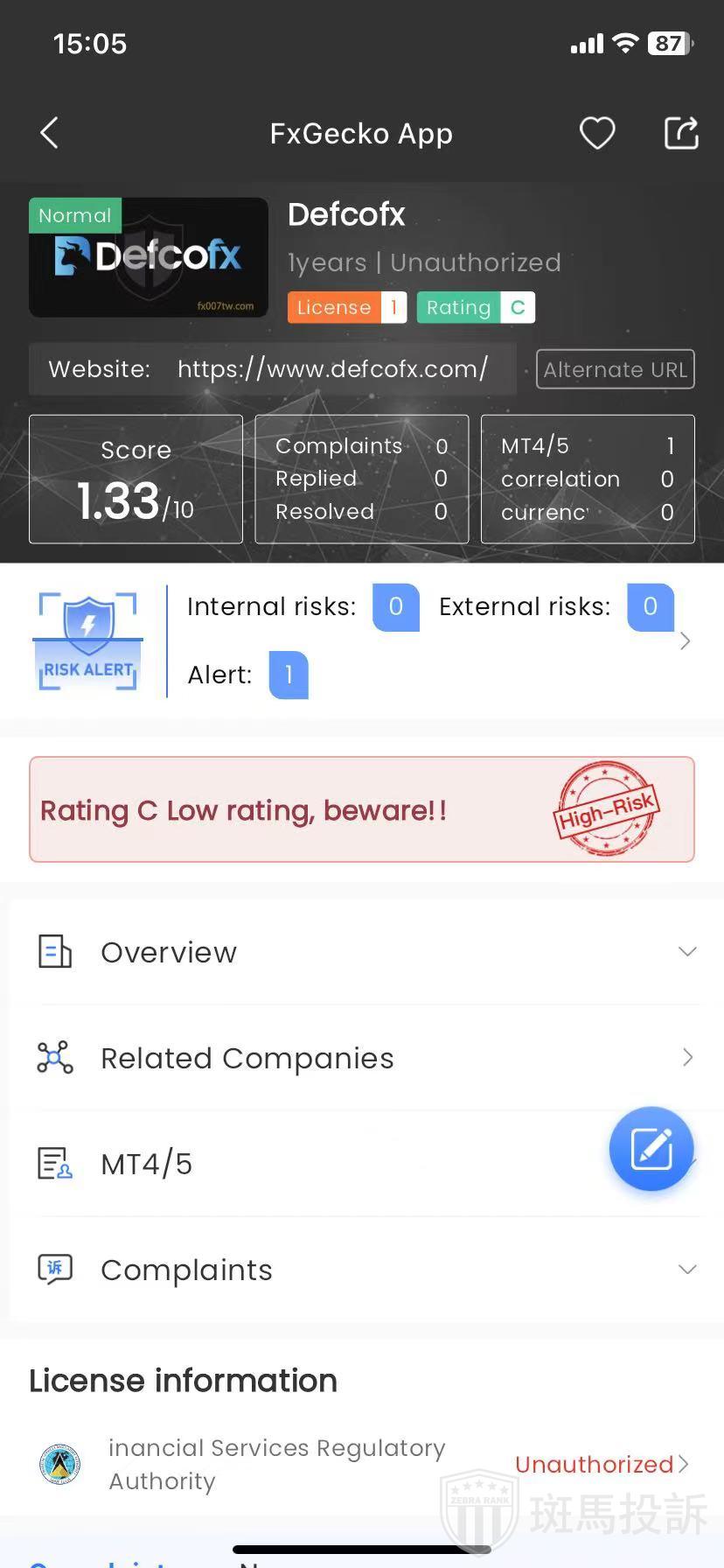Share this broker page
The width and height of the screenshot is (724, 1568).
(681, 134)
